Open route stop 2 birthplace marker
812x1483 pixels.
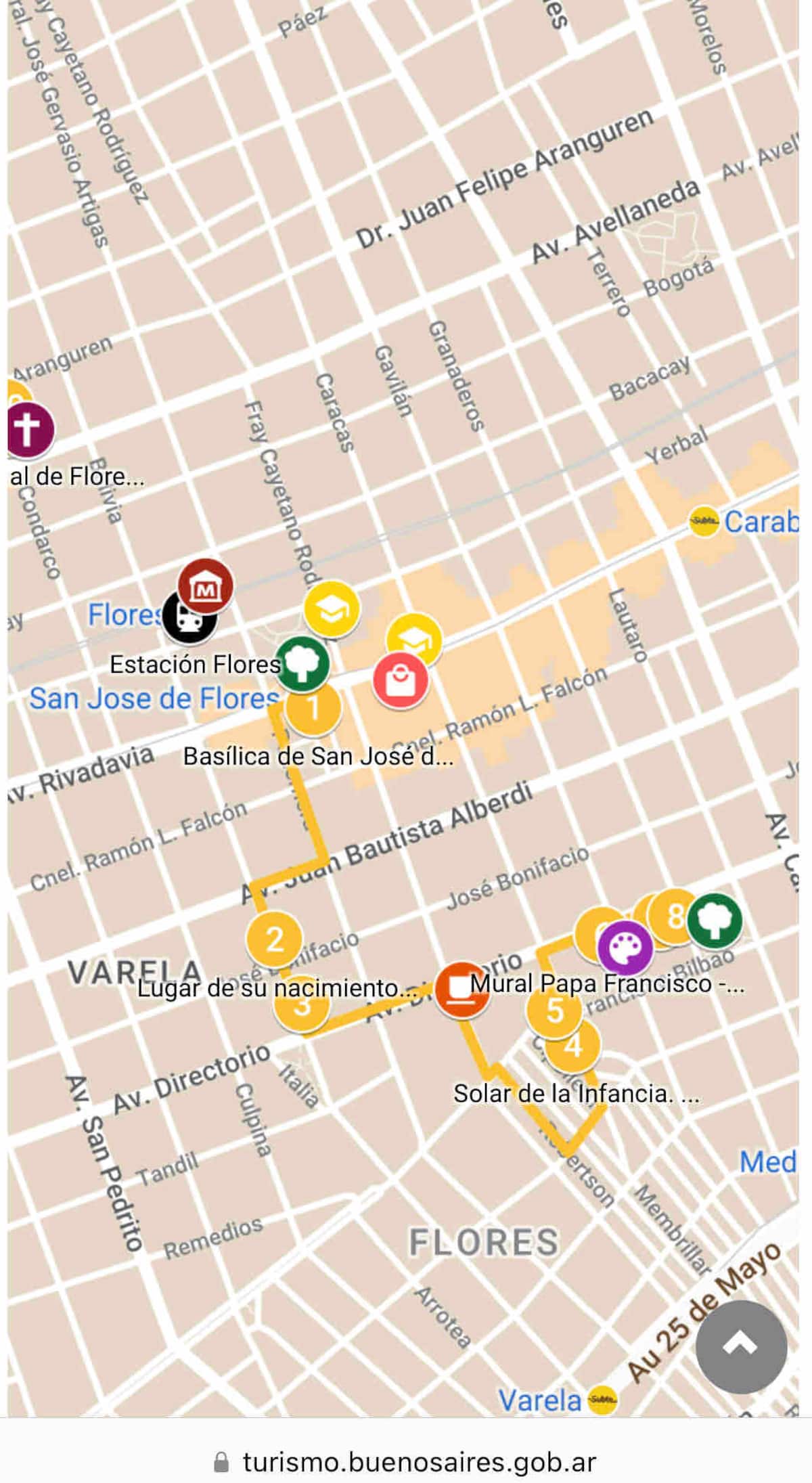[274, 938]
